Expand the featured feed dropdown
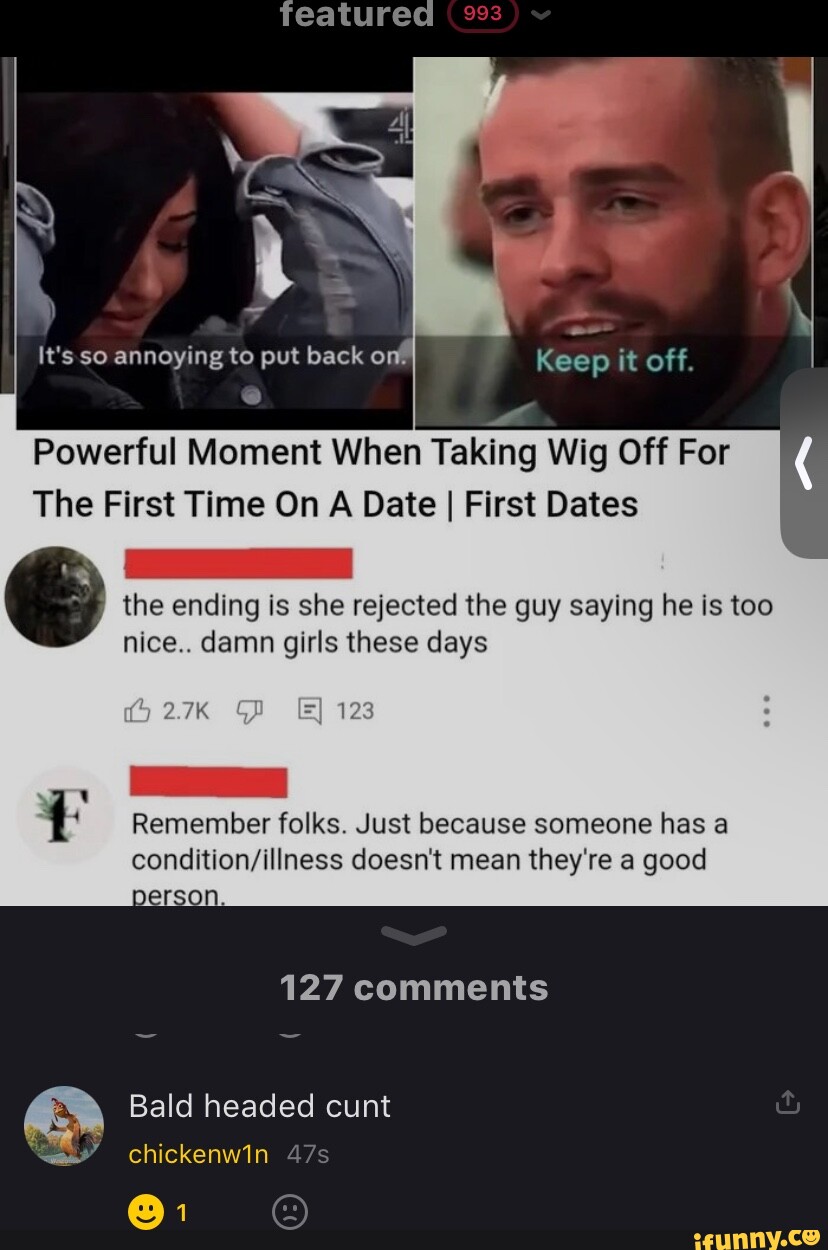Viewport: 828px width, 1250px height. (540, 14)
